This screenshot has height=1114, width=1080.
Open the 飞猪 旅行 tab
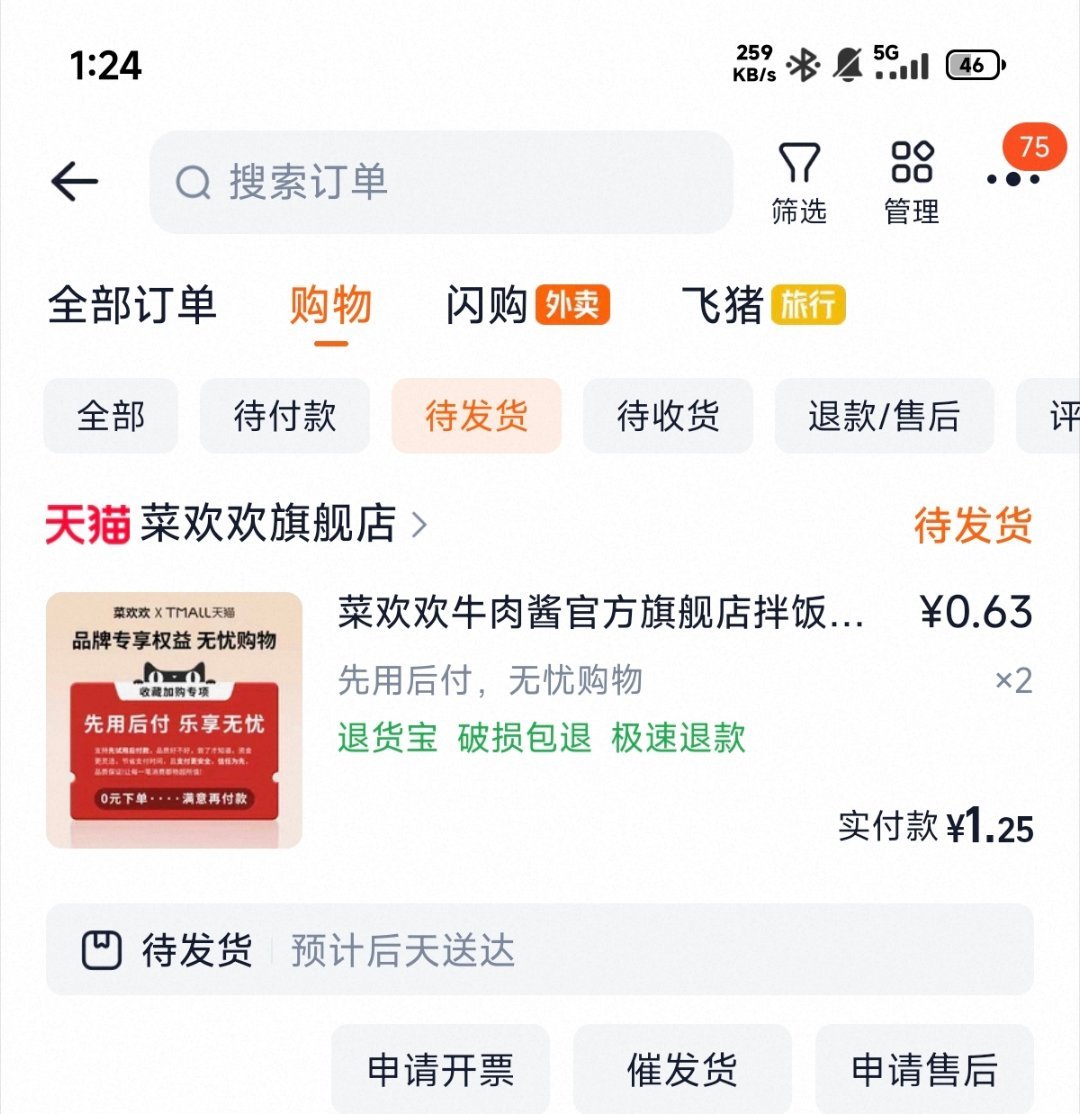pos(763,305)
